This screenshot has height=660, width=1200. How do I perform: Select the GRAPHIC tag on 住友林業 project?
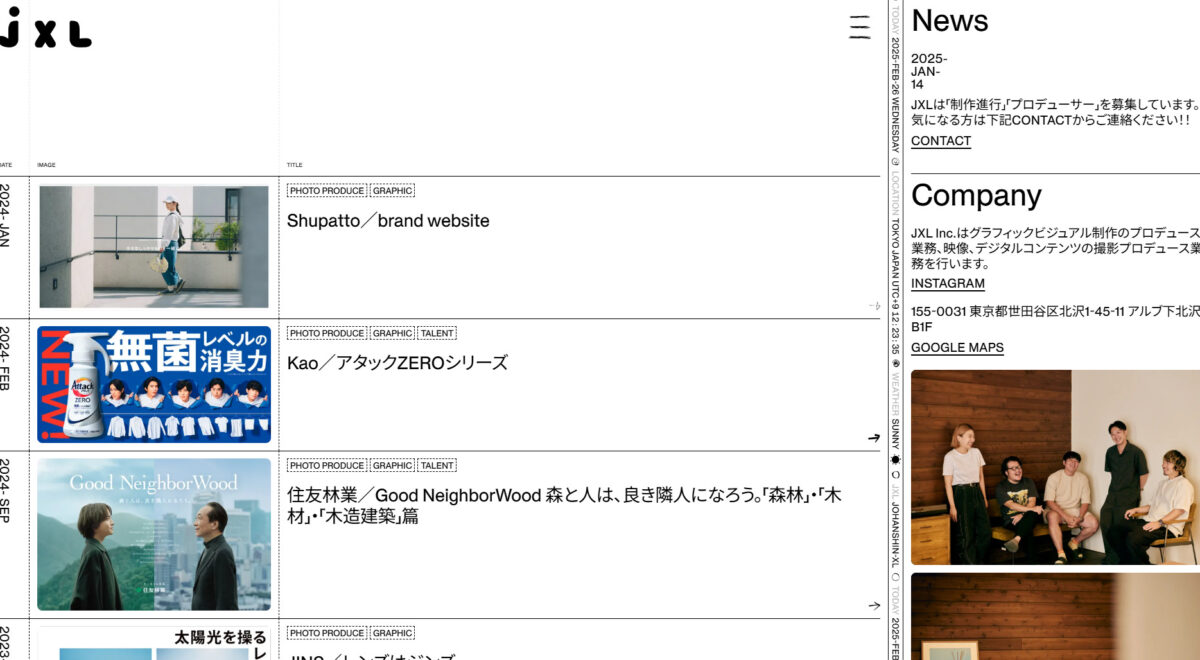coord(392,466)
